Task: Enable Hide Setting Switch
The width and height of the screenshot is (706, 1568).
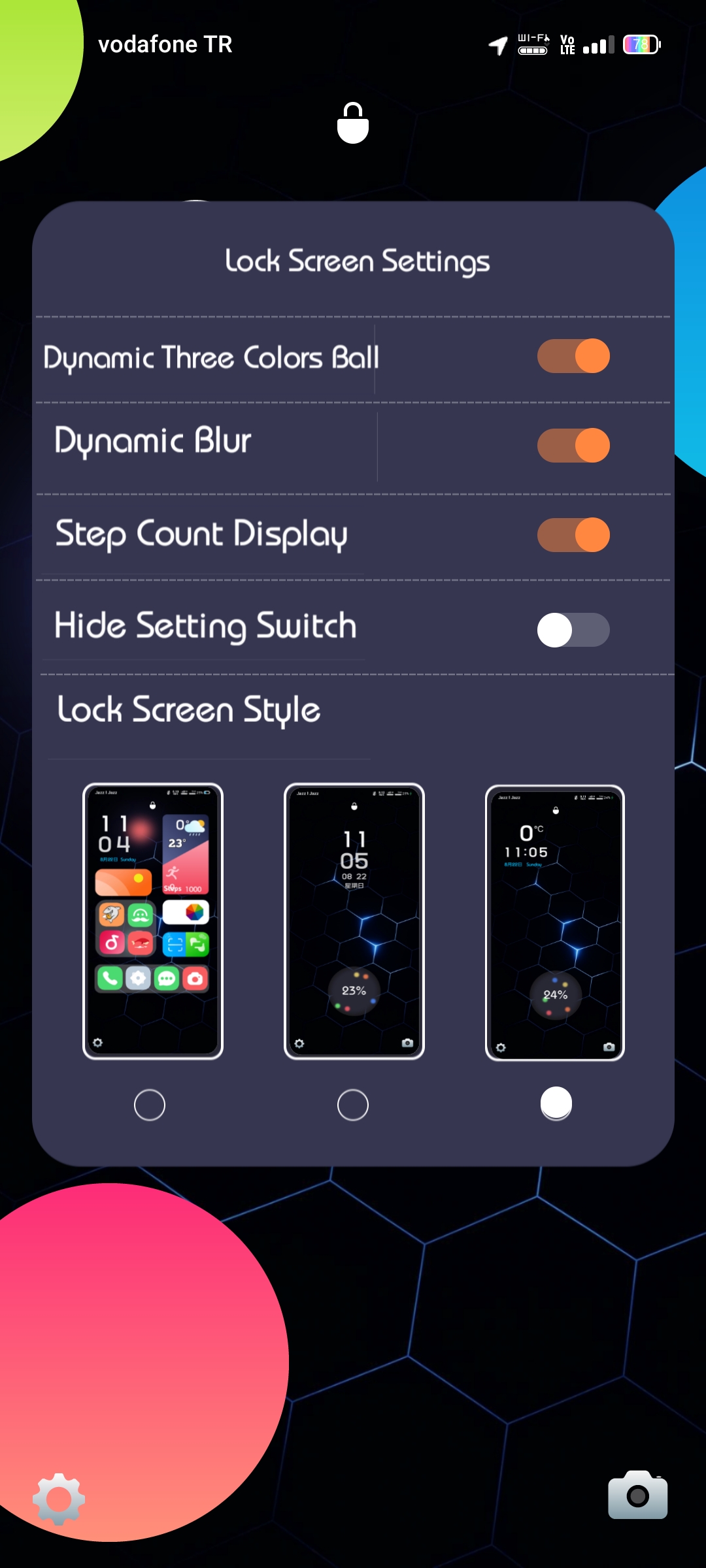Action: 573,630
